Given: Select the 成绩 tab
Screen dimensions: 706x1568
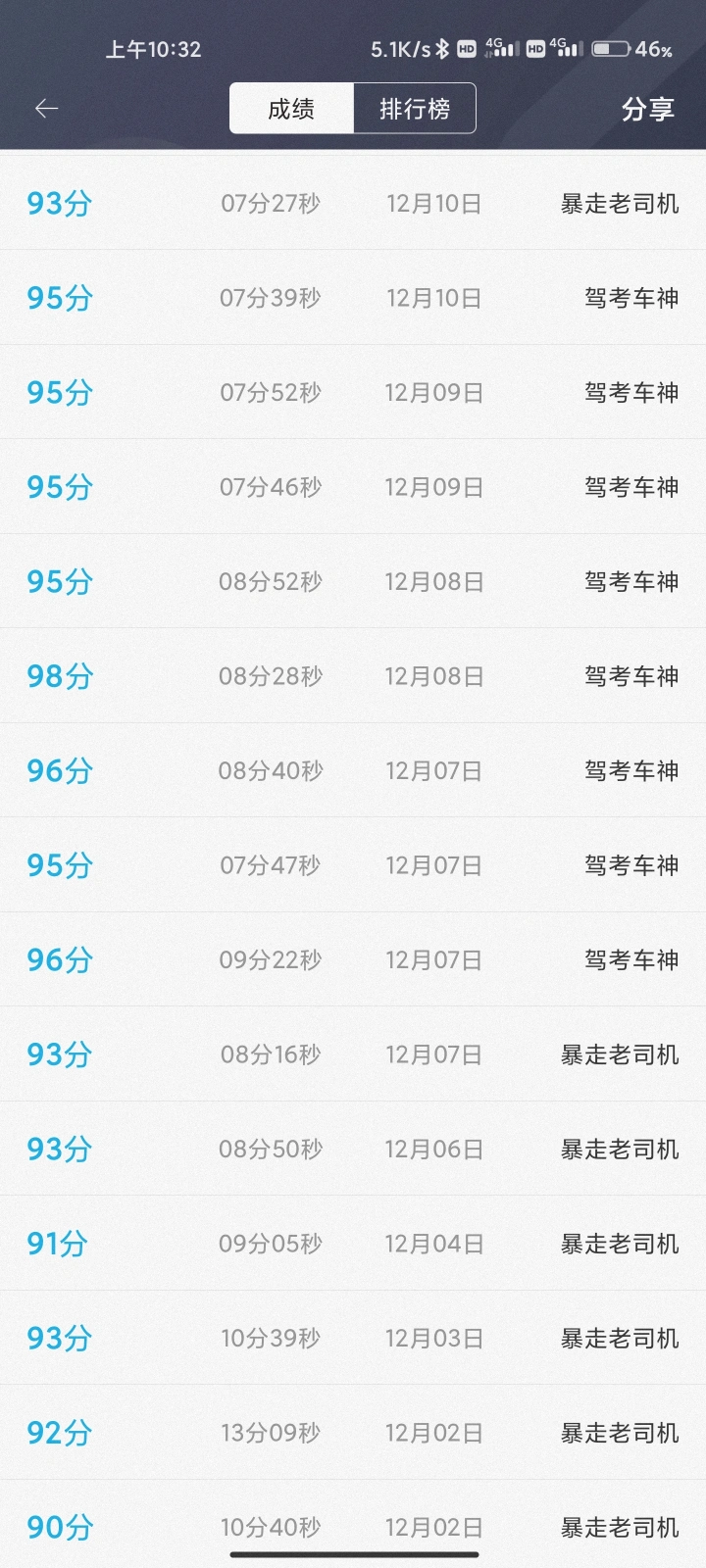Looking at the screenshot, I should click(291, 108).
